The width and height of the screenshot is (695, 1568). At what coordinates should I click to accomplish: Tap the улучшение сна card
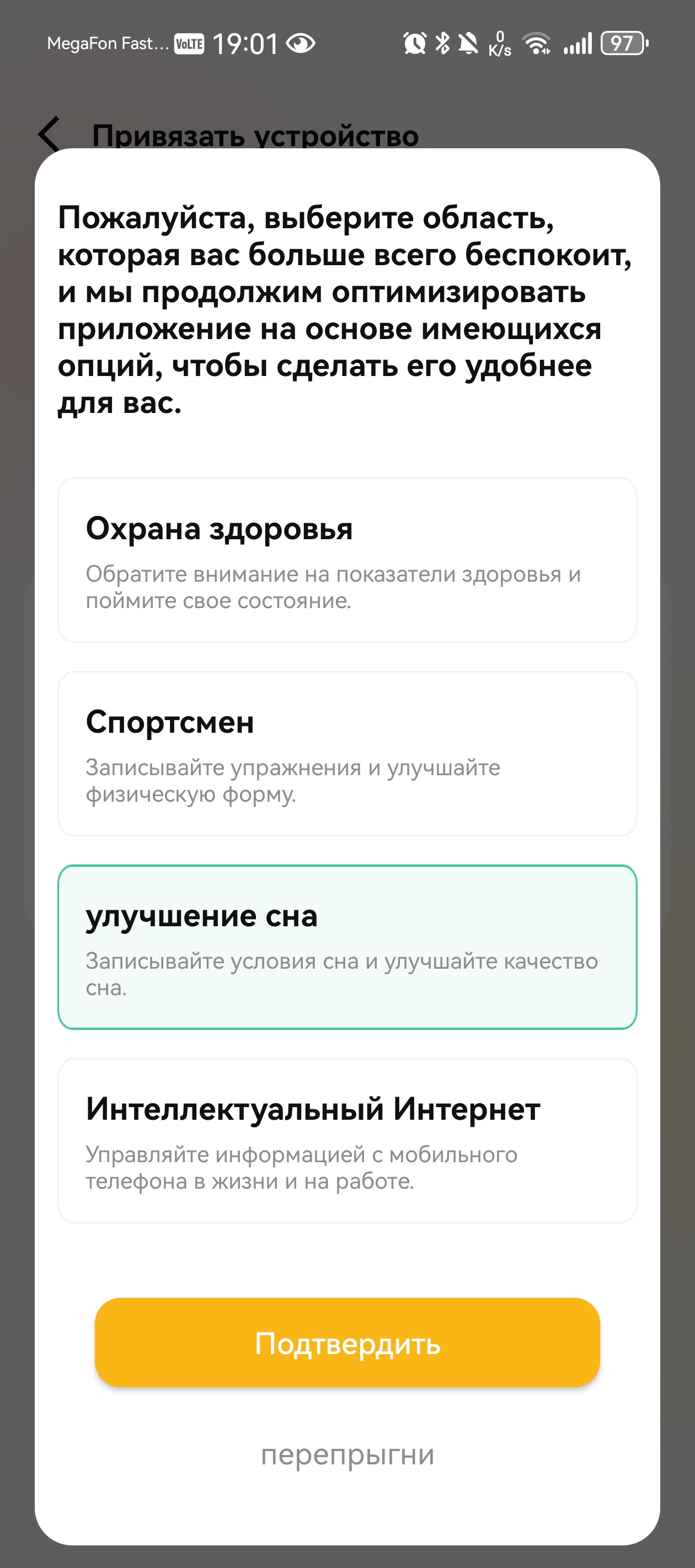point(347,947)
